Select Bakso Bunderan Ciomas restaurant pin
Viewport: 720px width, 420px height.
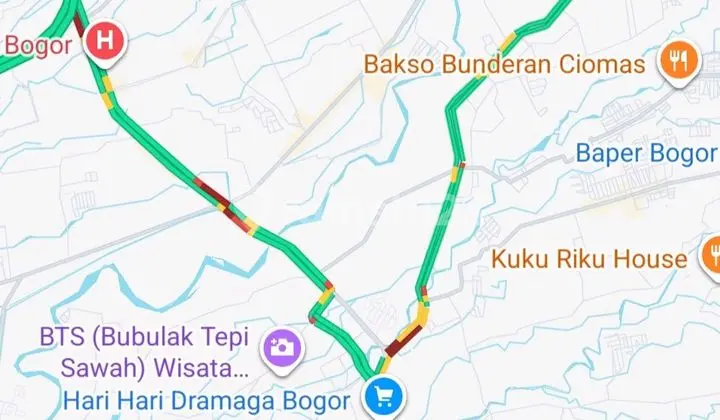tap(678, 63)
